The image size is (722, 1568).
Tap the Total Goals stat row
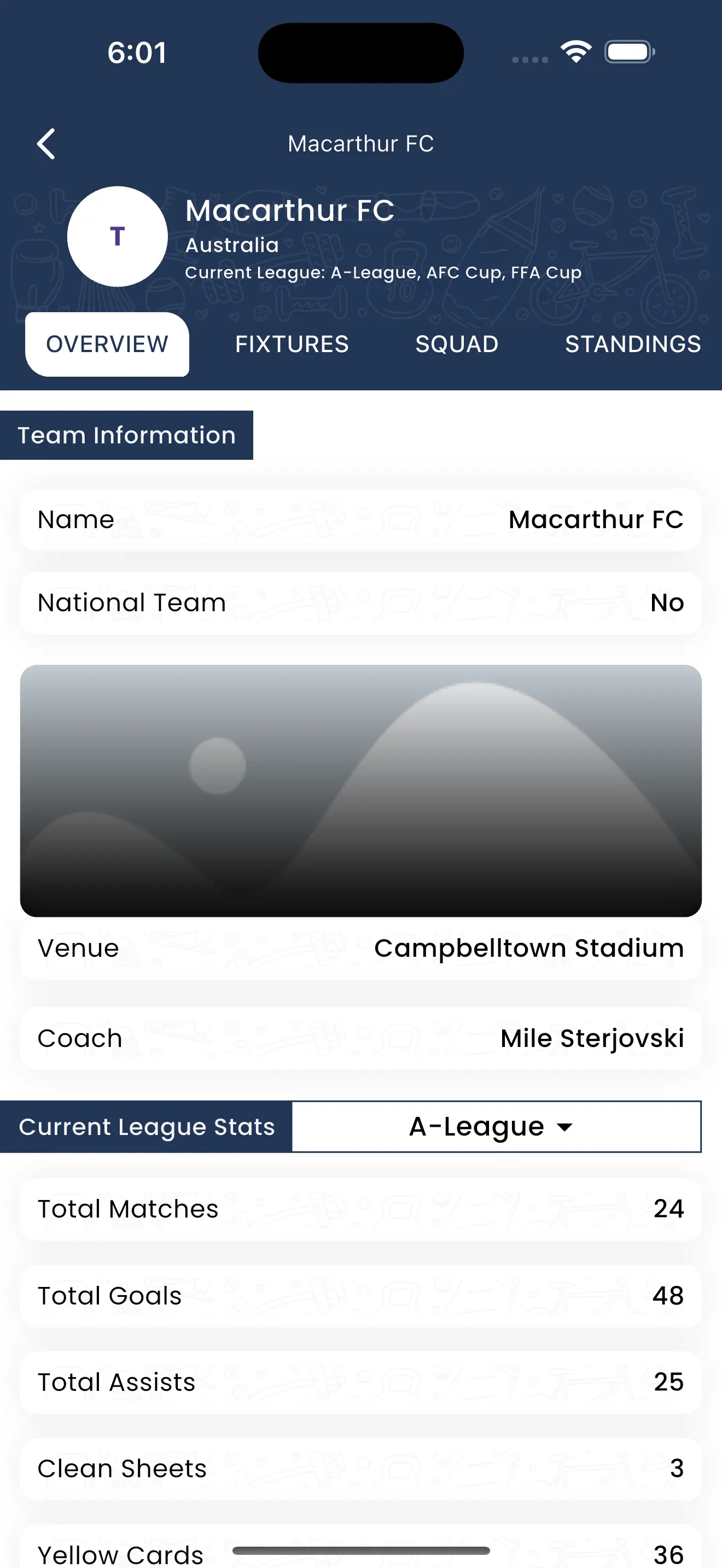tap(361, 1295)
